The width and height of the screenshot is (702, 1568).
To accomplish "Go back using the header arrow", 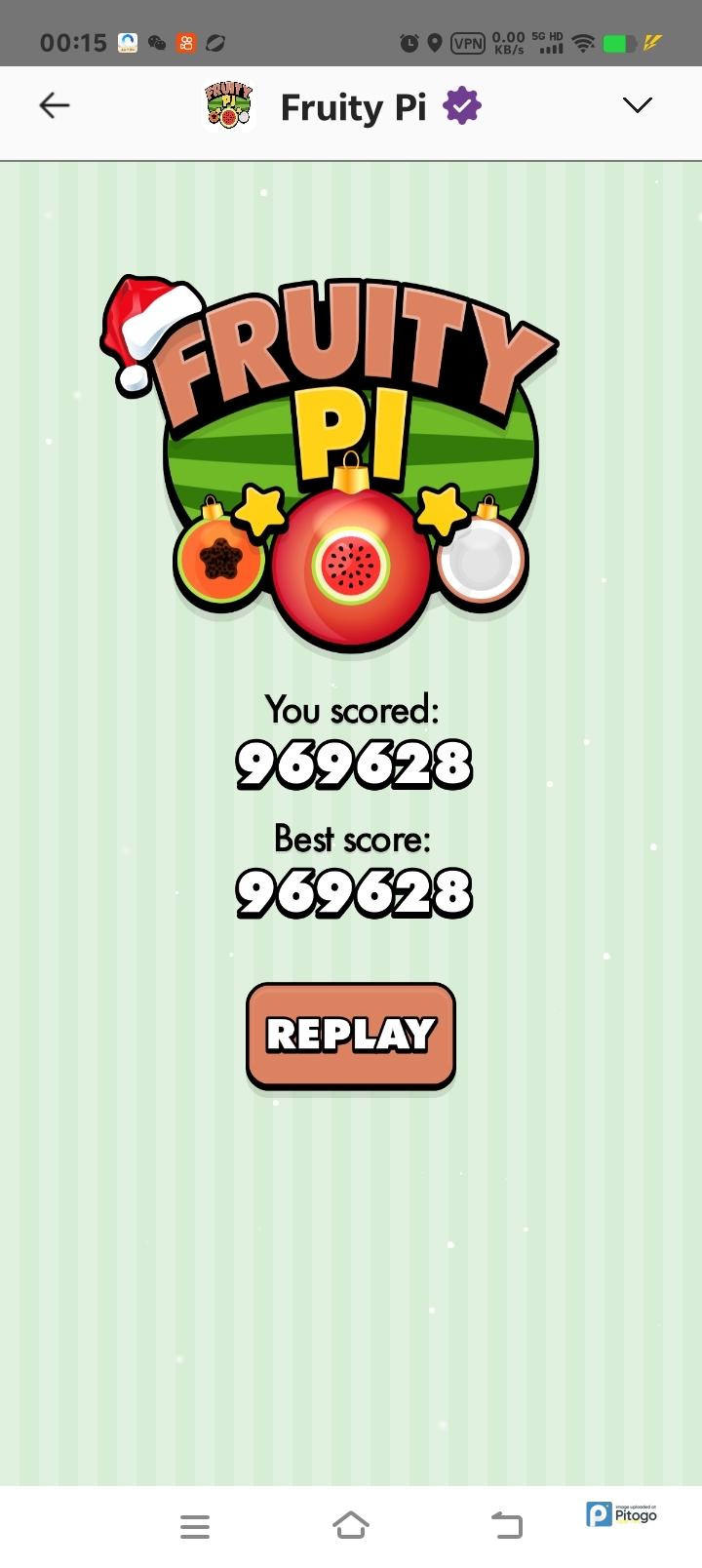I will [55, 105].
